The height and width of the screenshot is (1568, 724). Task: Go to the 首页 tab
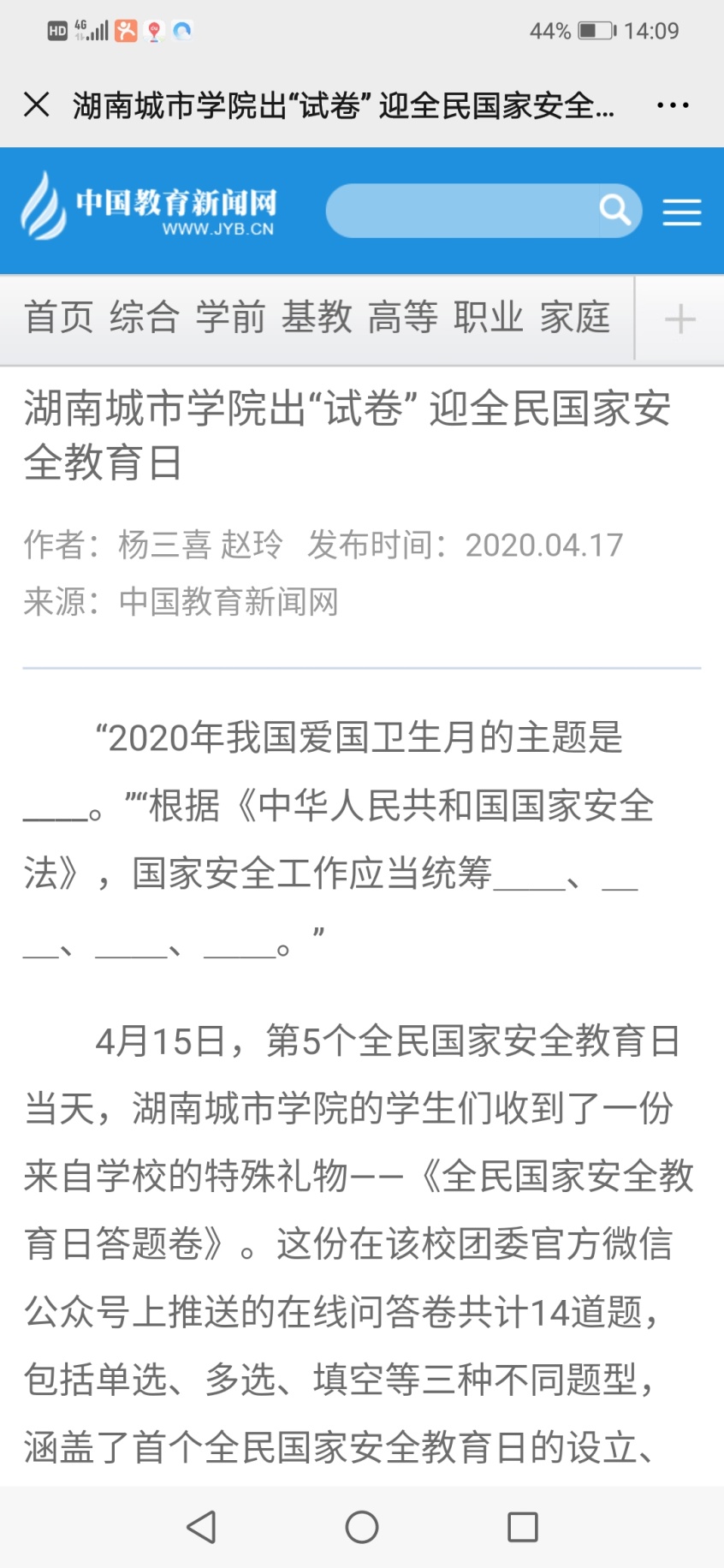click(x=58, y=318)
